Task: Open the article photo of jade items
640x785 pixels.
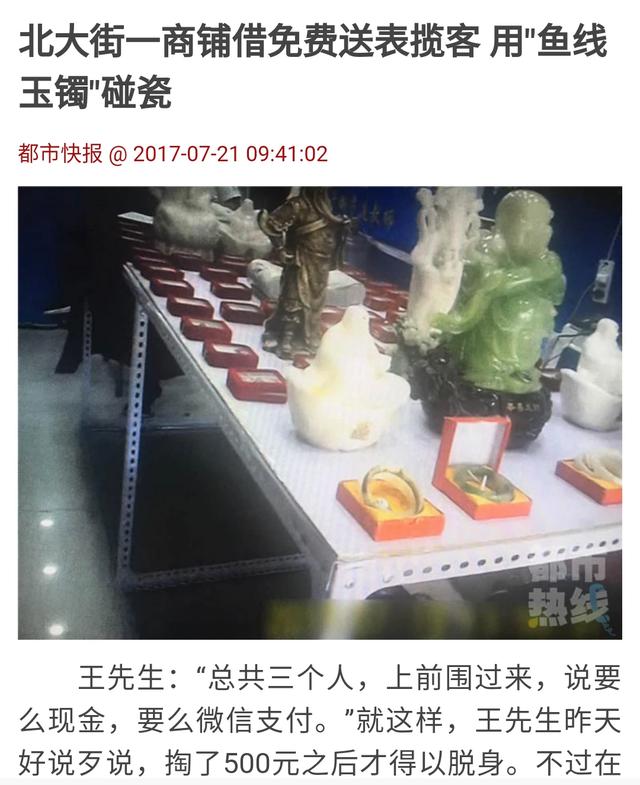Action: point(320,412)
